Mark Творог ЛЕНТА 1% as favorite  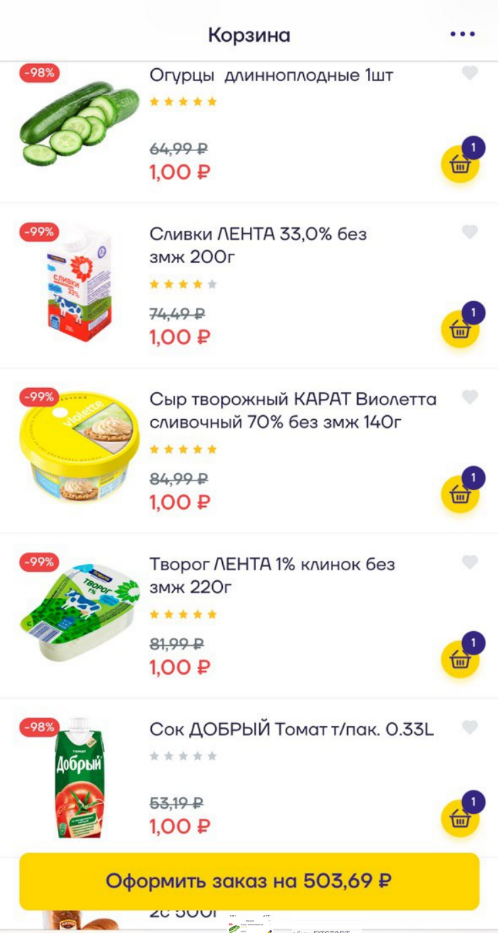469,562
